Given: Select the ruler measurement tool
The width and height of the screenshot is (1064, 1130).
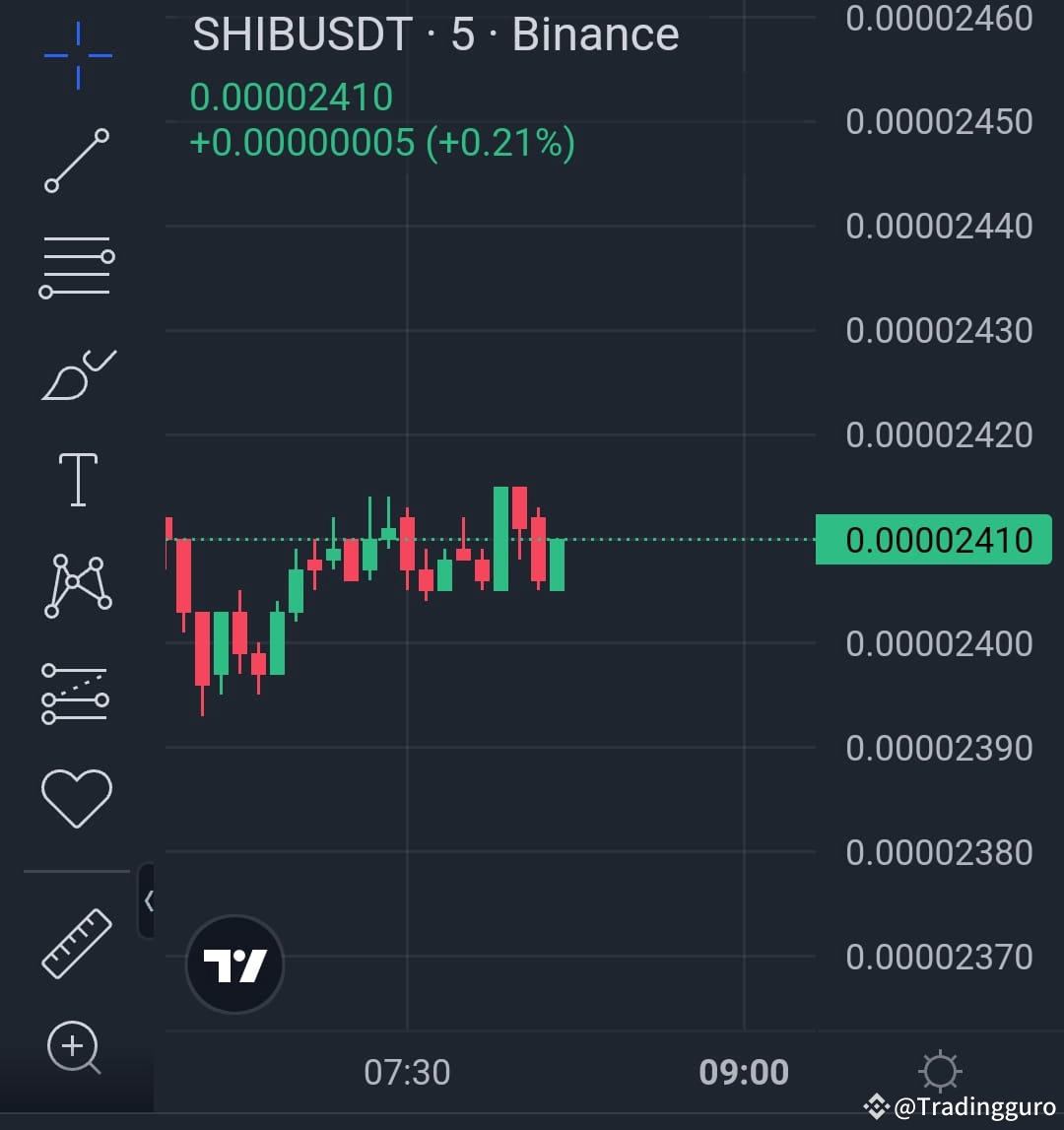Looking at the screenshot, I should pos(76,941).
